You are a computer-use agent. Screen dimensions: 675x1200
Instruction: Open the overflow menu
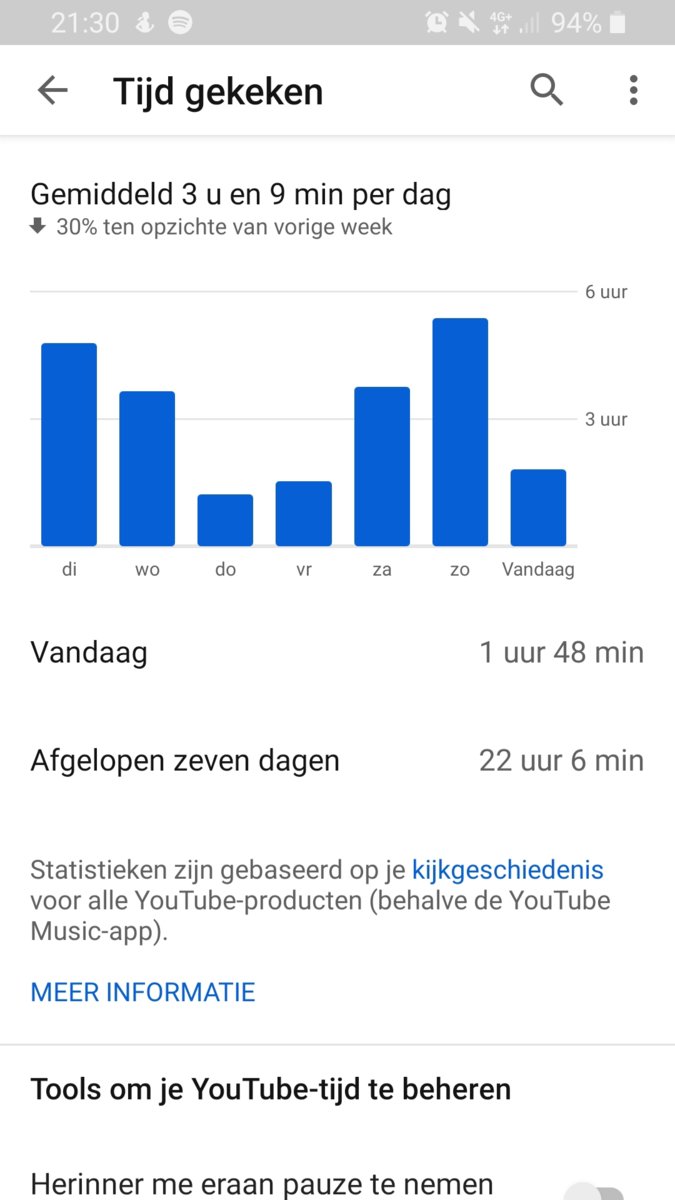click(633, 91)
